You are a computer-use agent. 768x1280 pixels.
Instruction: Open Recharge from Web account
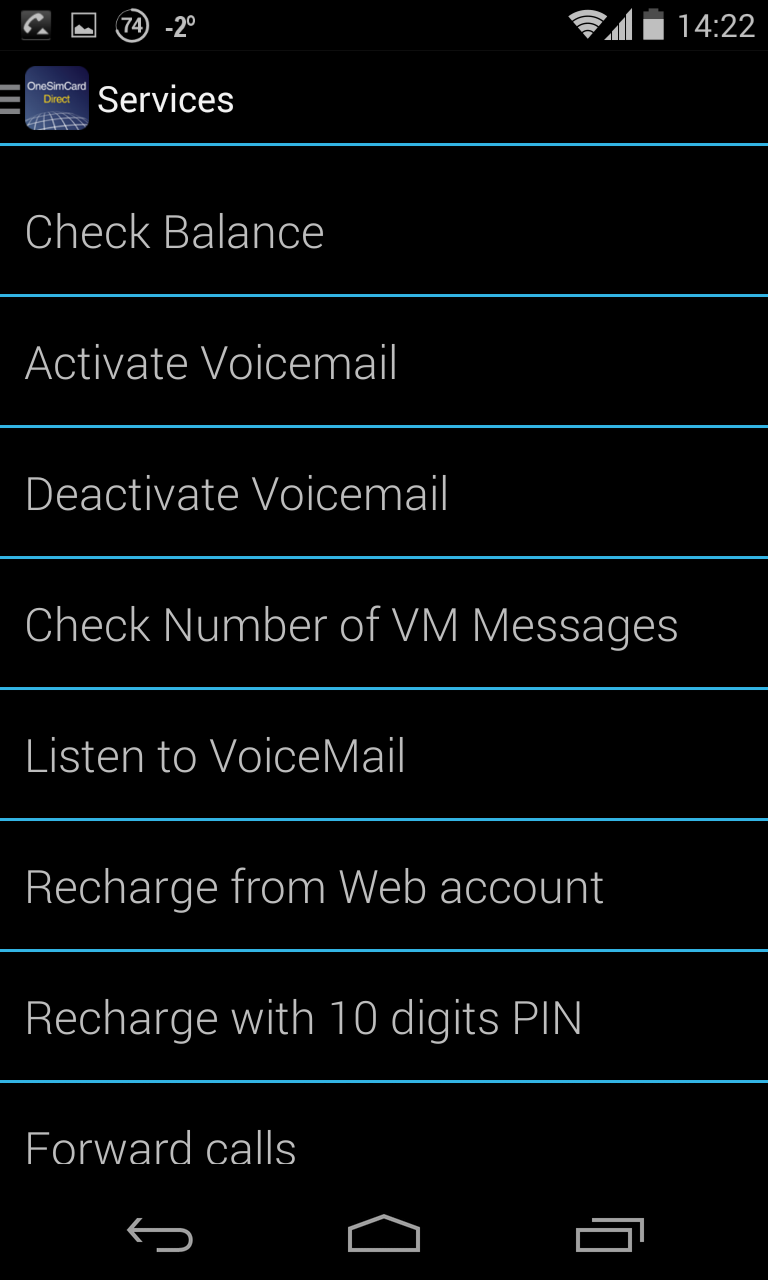(x=384, y=886)
